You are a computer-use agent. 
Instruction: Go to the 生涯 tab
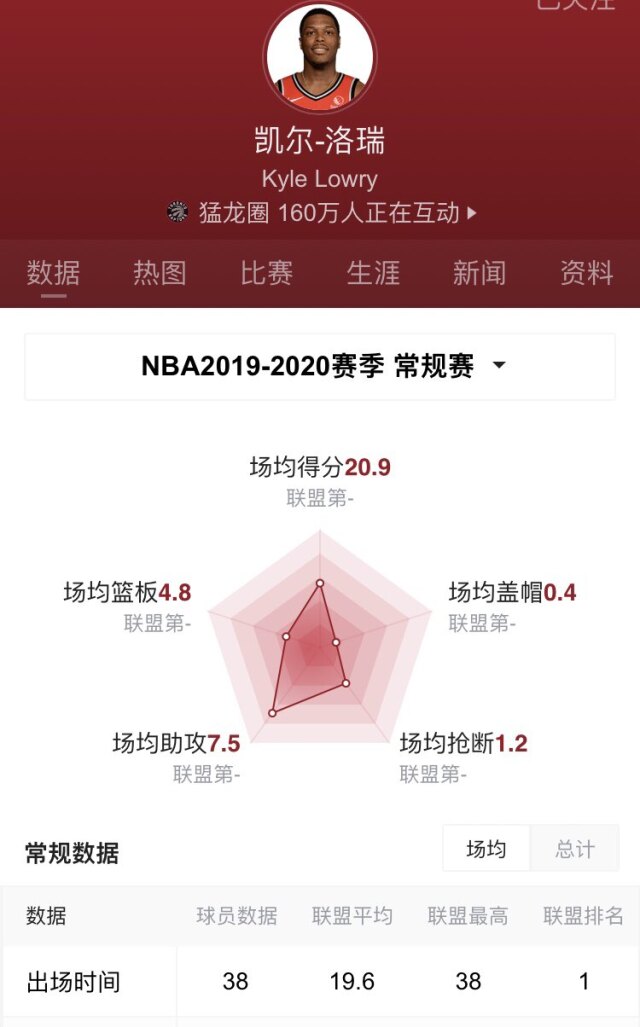(x=373, y=273)
